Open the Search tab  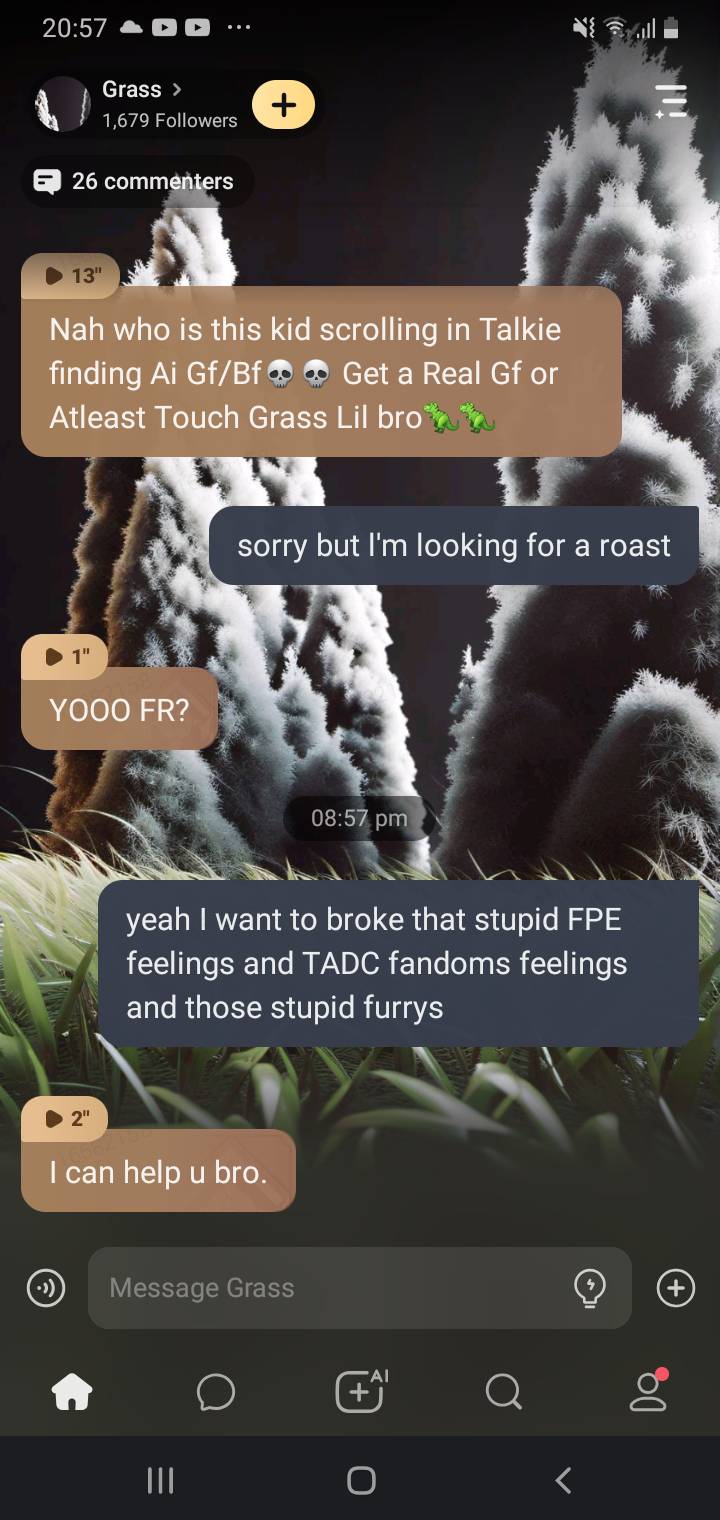tap(503, 1391)
